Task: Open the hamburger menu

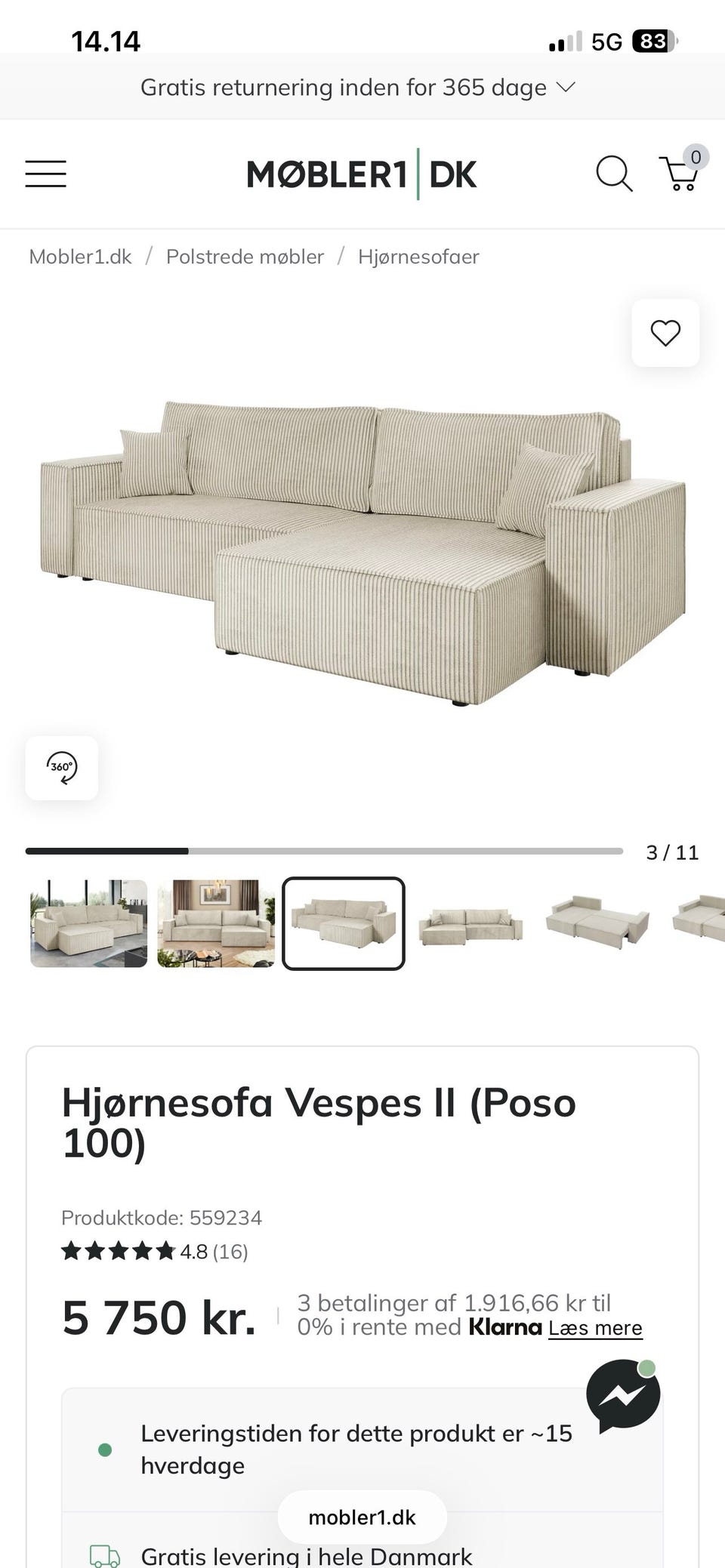Action: pos(45,174)
